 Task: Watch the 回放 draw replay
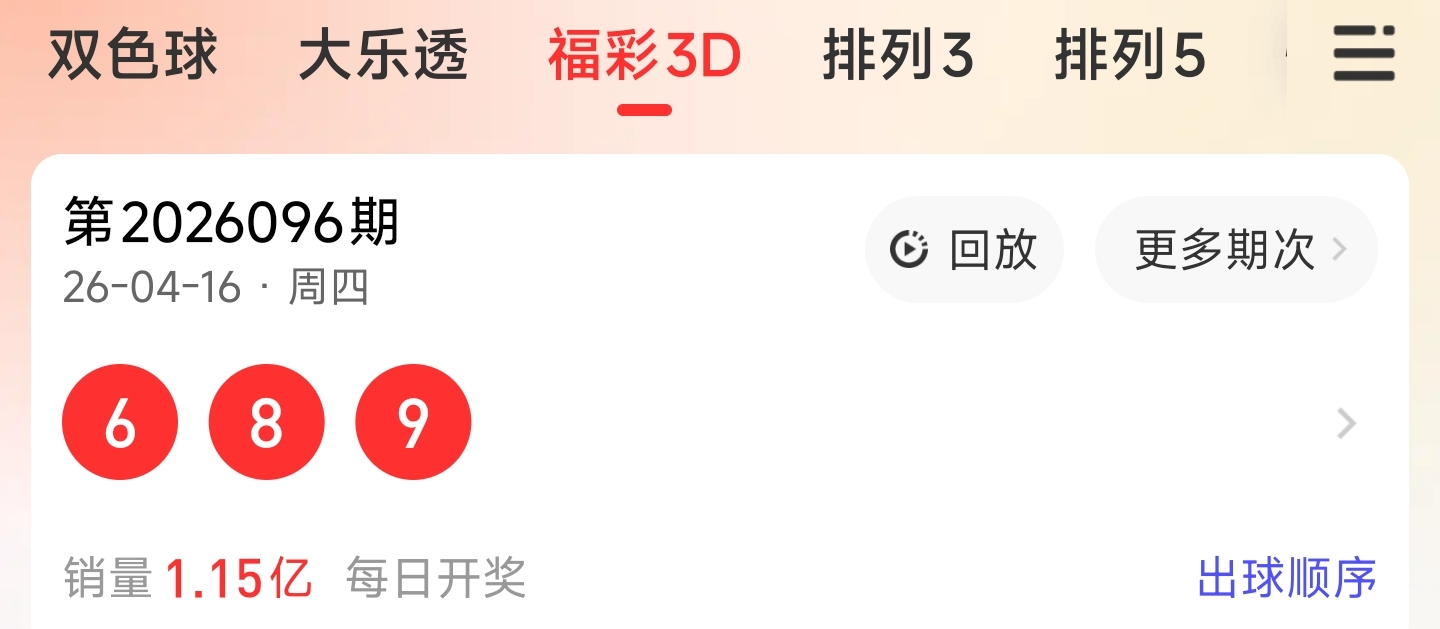click(963, 250)
